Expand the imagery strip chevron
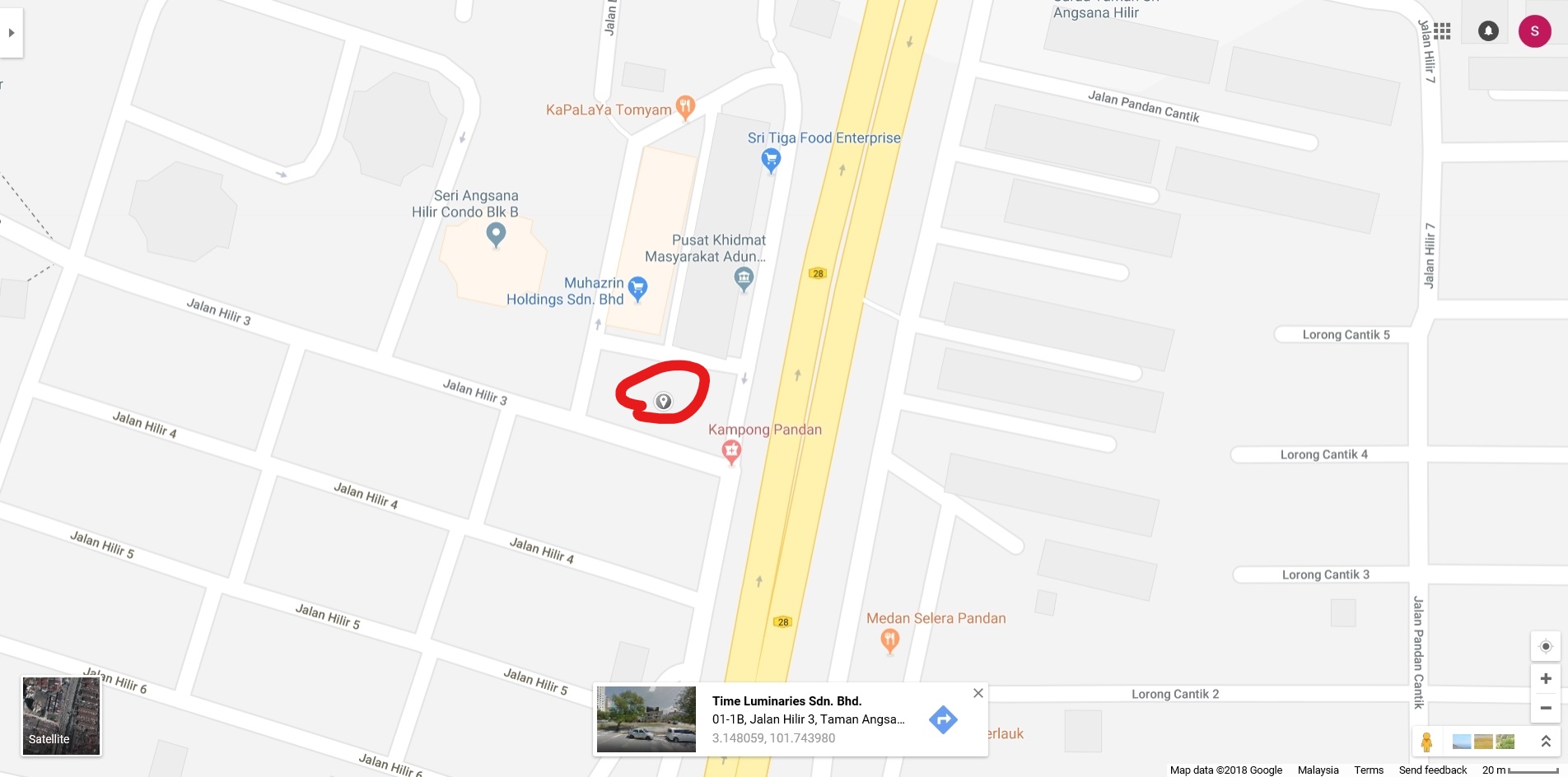1568x777 pixels. pyautogui.click(x=1546, y=742)
